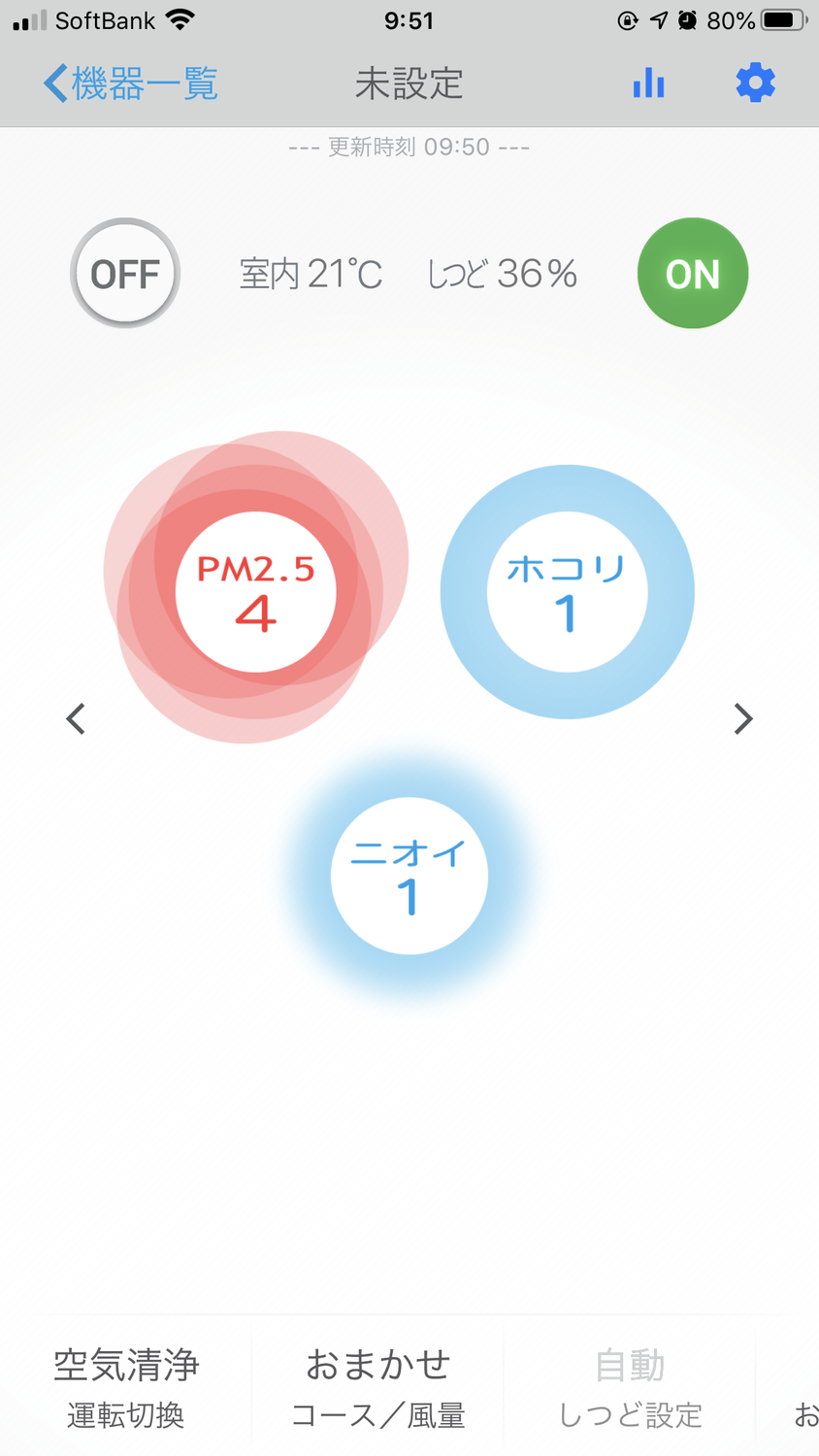Go back to 機器一覧 device list

(130, 83)
